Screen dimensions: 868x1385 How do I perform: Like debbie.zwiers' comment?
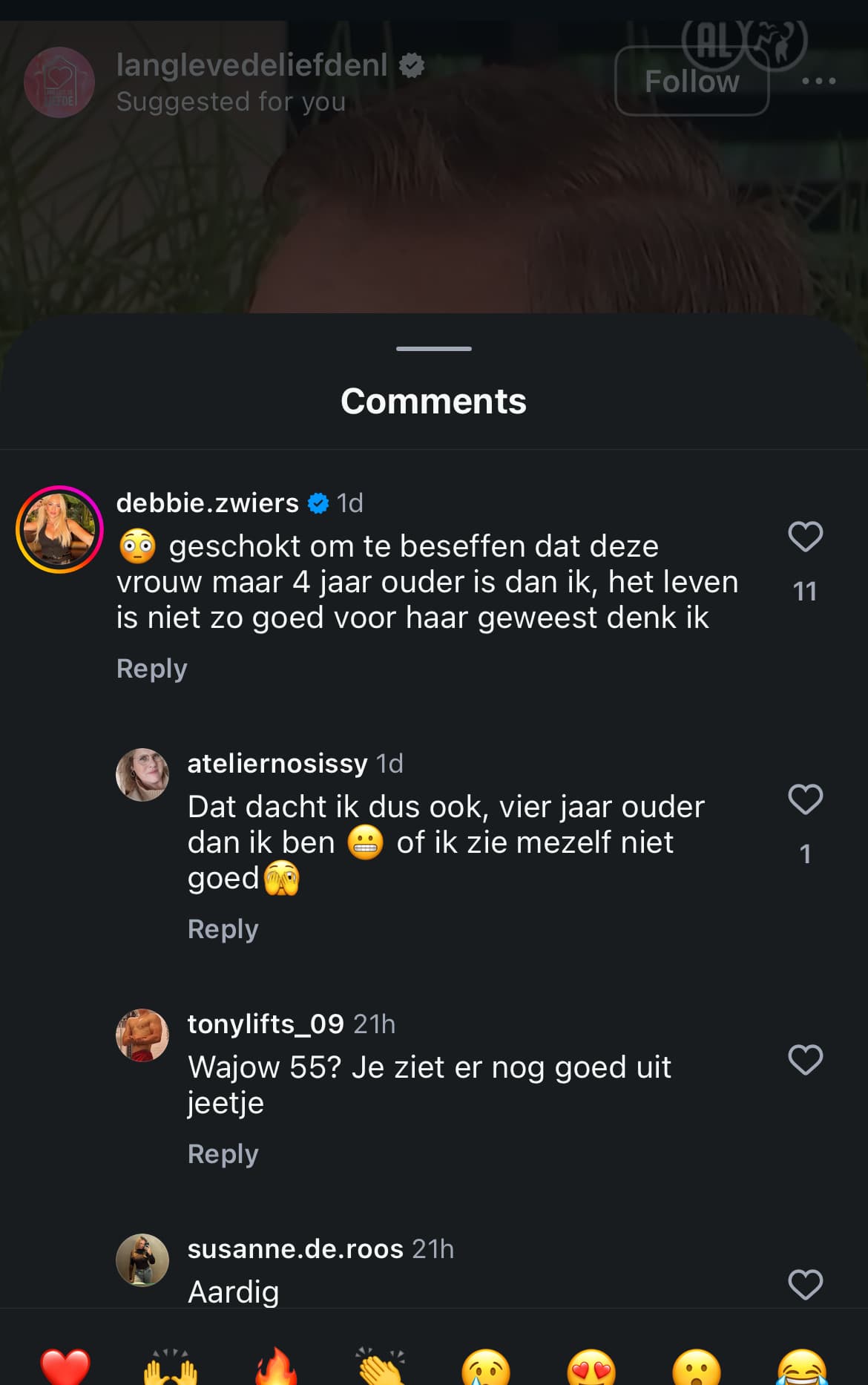coord(805,537)
